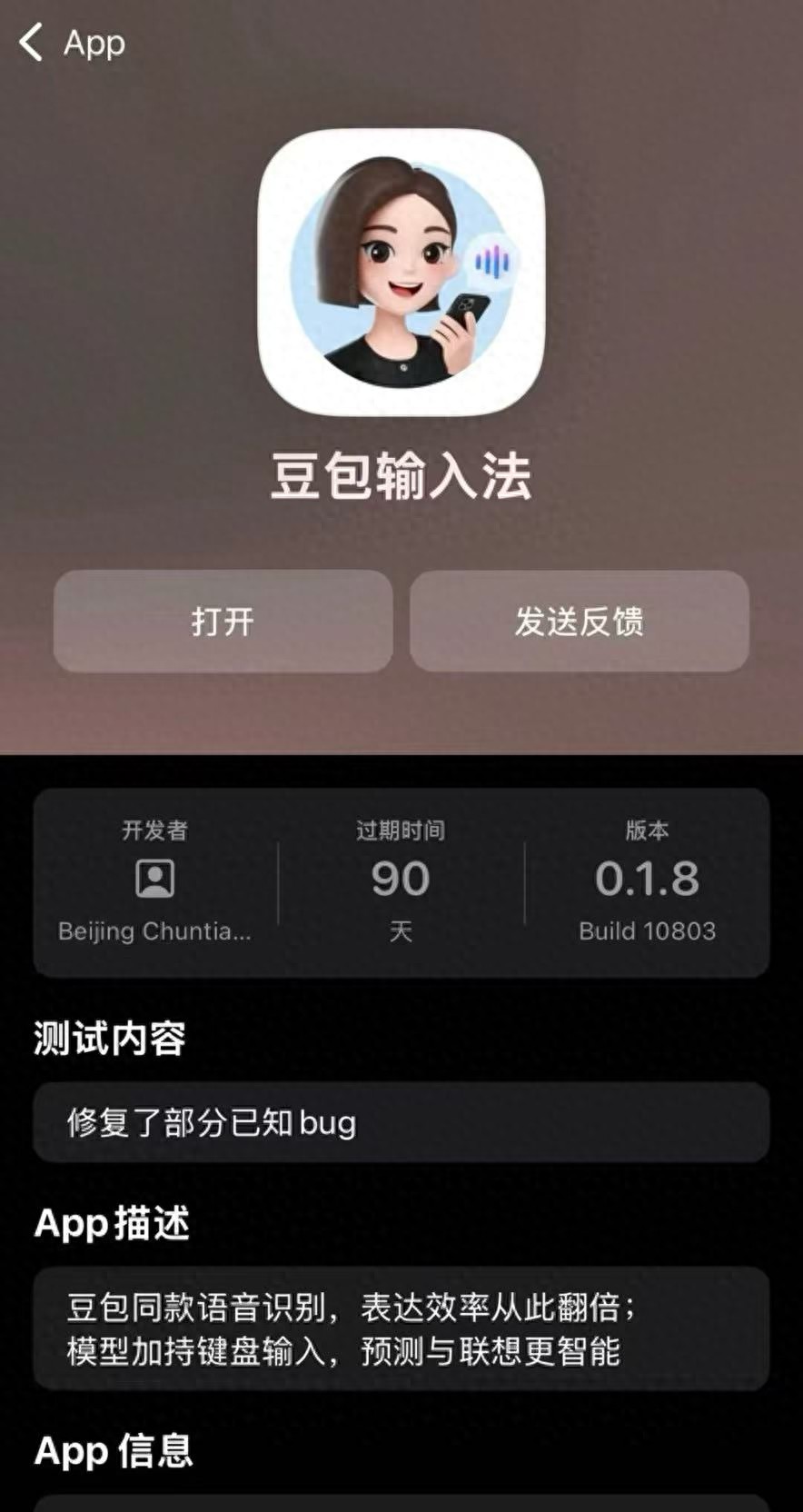This screenshot has height=1512, width=803.
Task: Open the 豆包输入法 app via 打开
Action: (221, 622)
